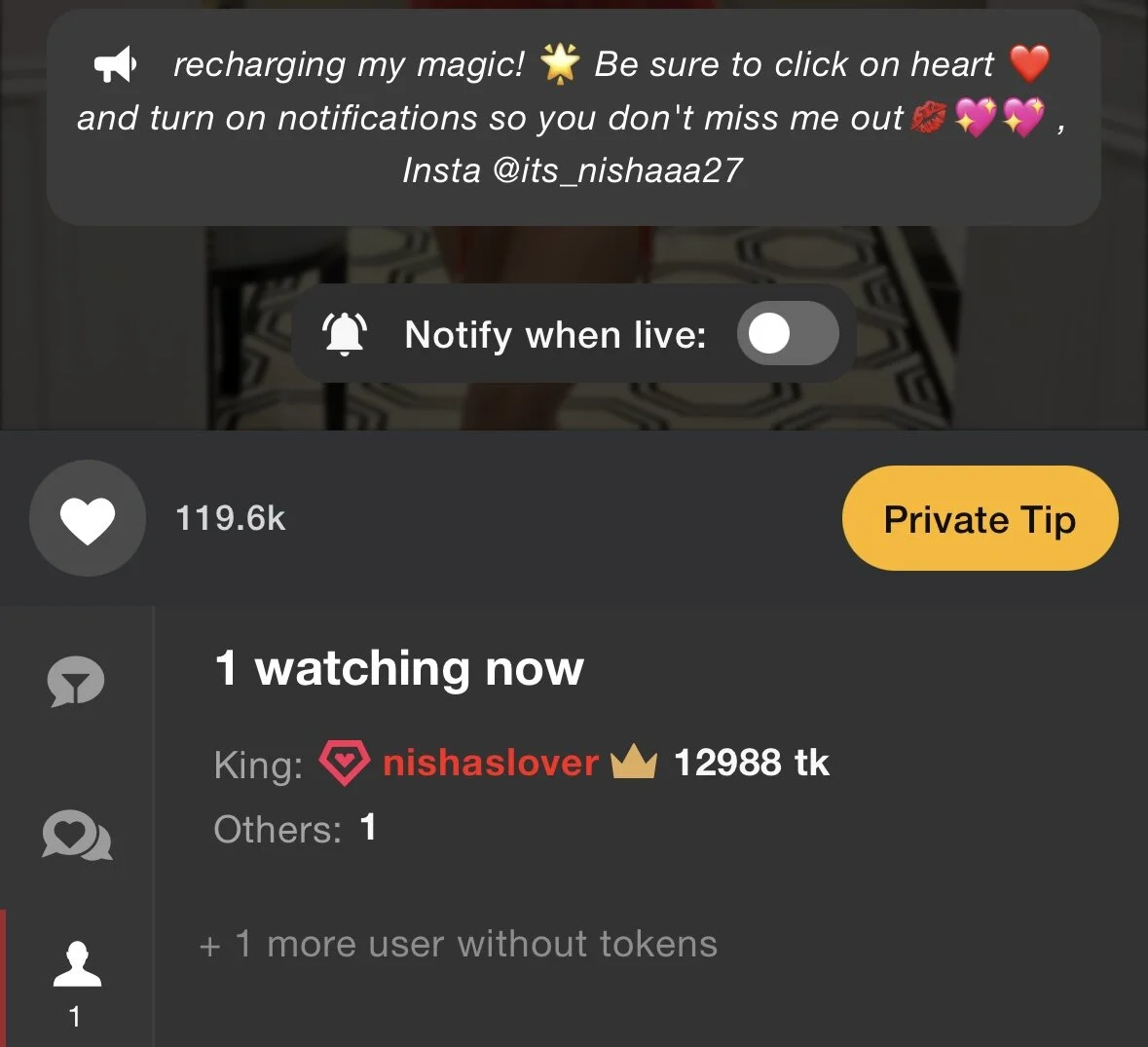Switch to the public chat tab

(x=76, y=682)
